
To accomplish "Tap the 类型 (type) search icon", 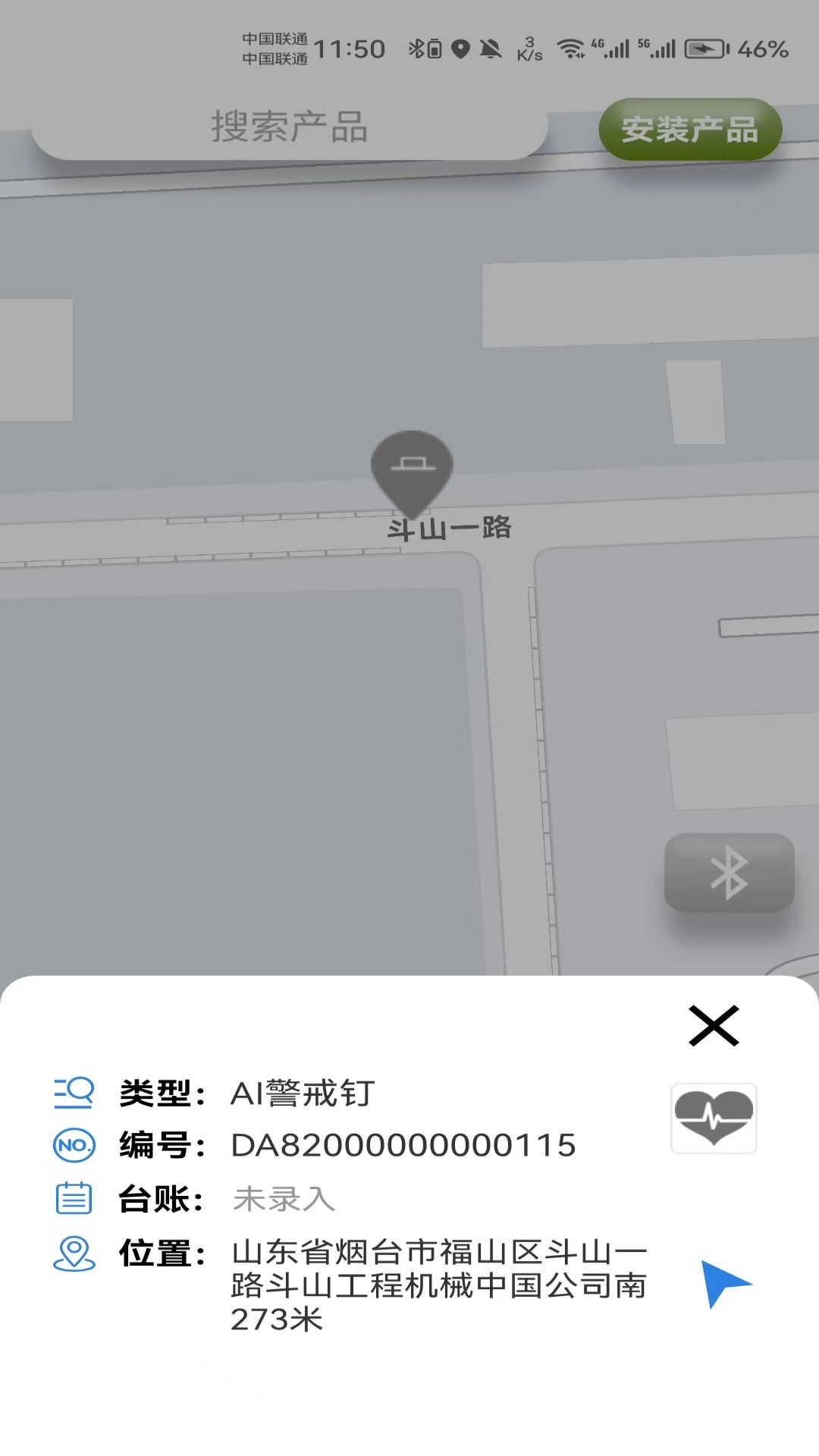I will point(73,1094).
